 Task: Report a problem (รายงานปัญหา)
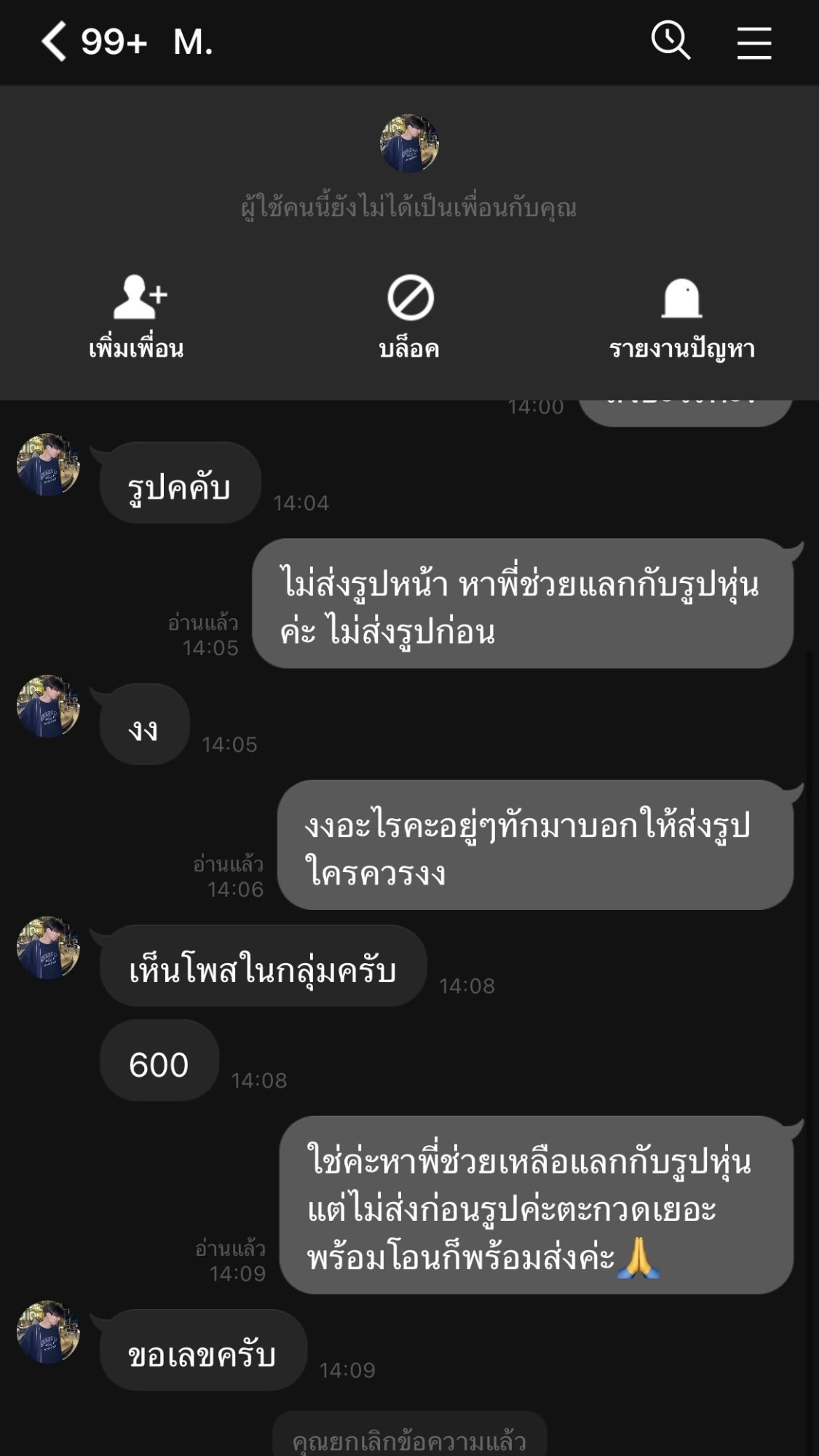click(682, 317)
